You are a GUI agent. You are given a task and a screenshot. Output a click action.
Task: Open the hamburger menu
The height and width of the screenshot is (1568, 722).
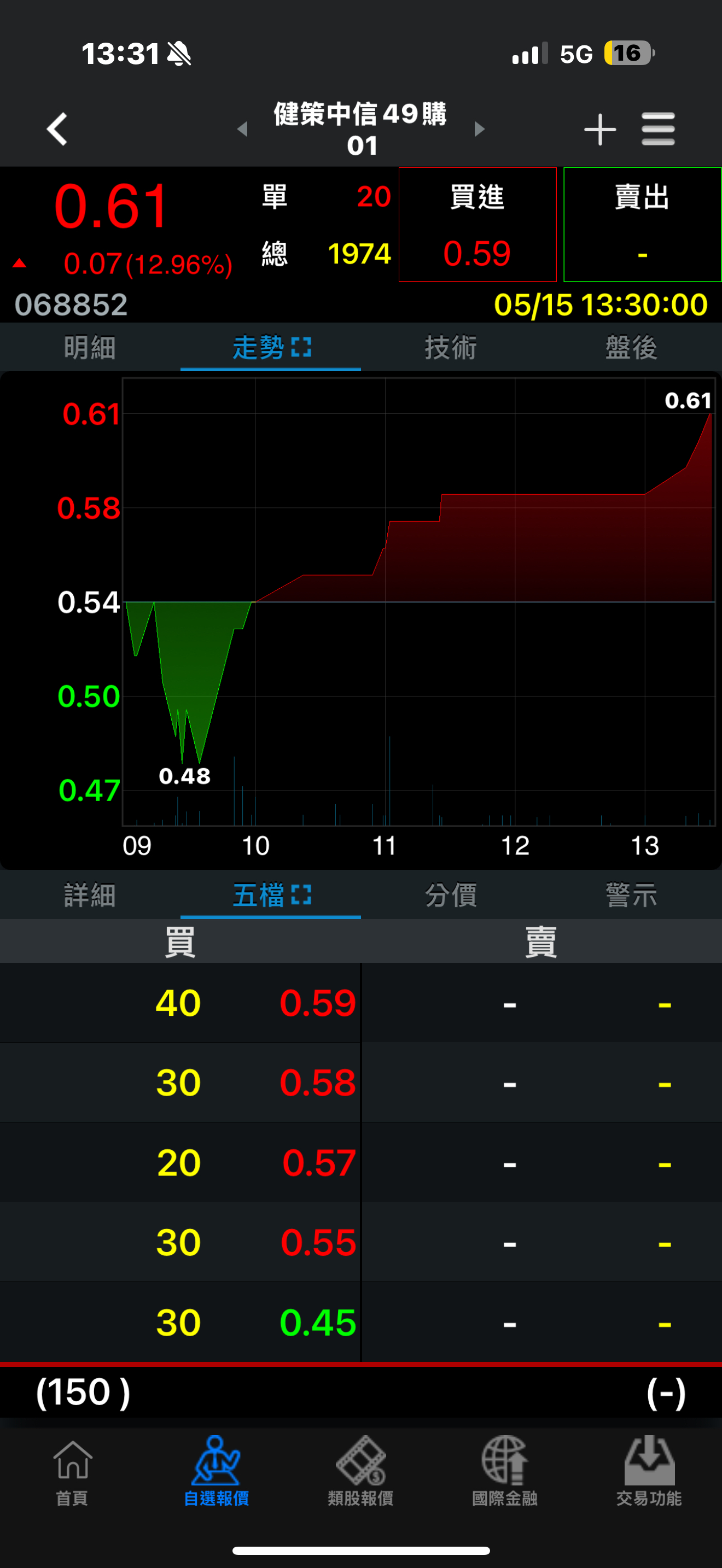point(658,129)
